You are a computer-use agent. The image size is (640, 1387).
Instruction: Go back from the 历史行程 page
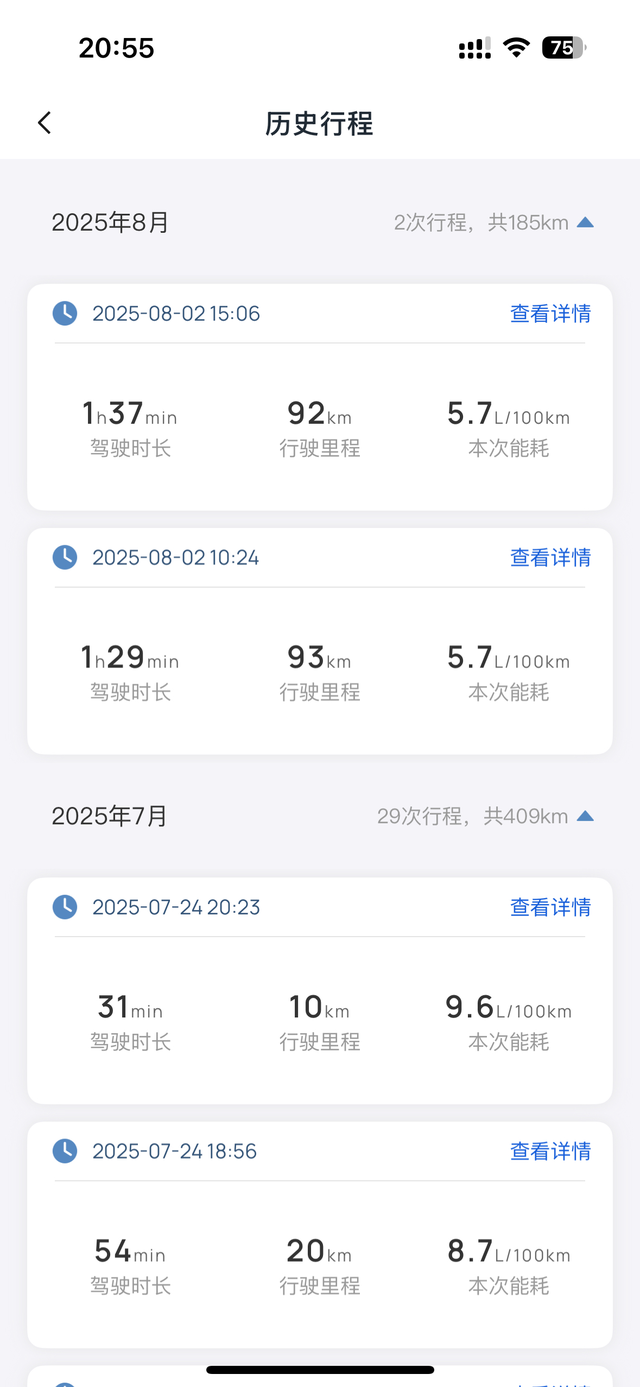[44, 123]
